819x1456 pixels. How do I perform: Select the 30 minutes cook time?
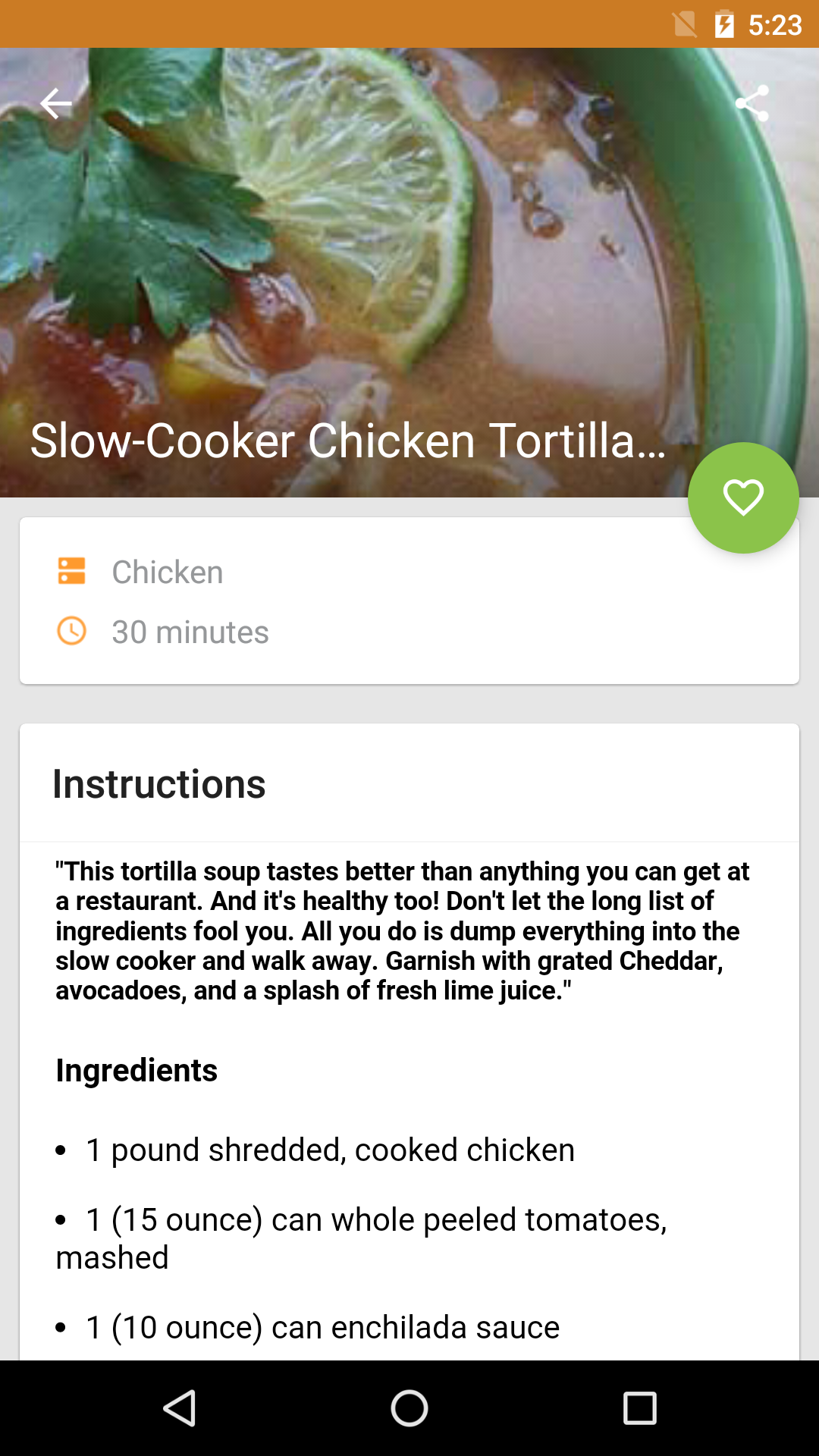tap(190, 630)
